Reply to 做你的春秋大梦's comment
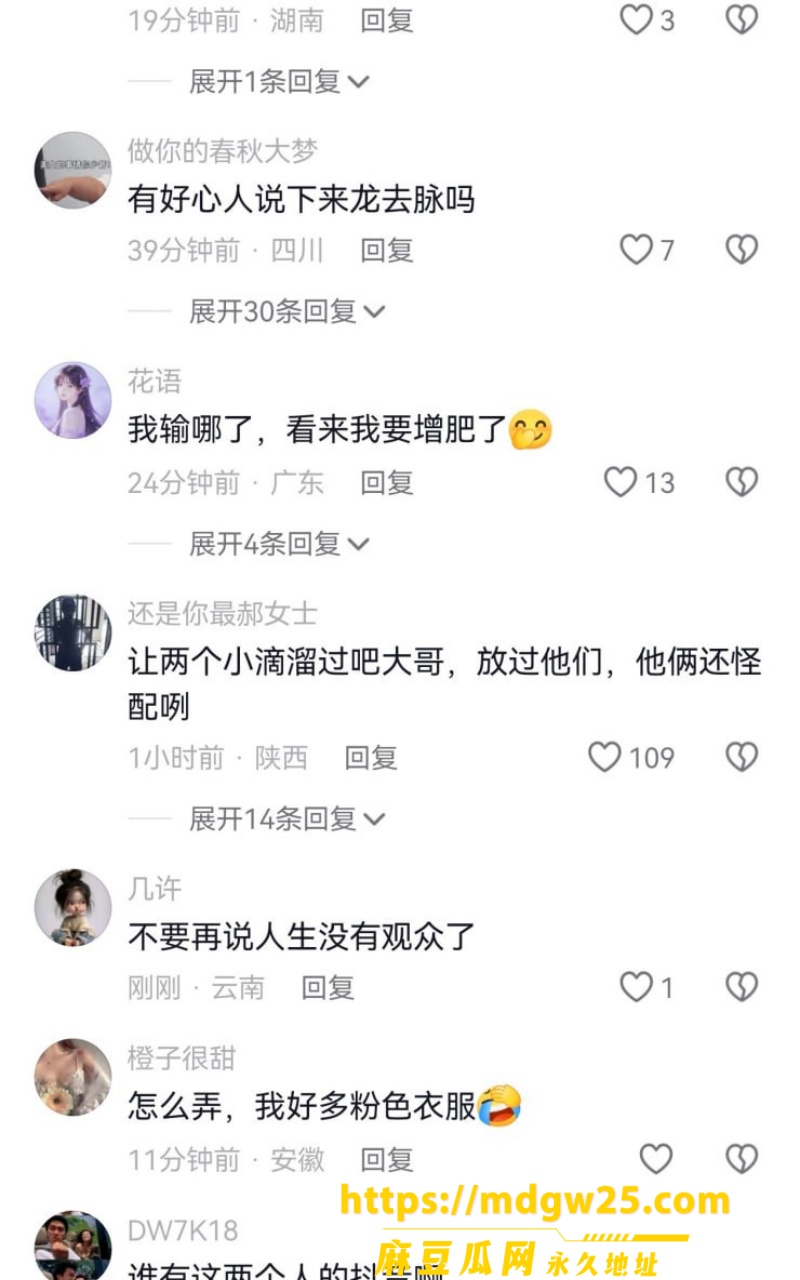This screenshot has height=1280, width=800. [x=387, y=250]
